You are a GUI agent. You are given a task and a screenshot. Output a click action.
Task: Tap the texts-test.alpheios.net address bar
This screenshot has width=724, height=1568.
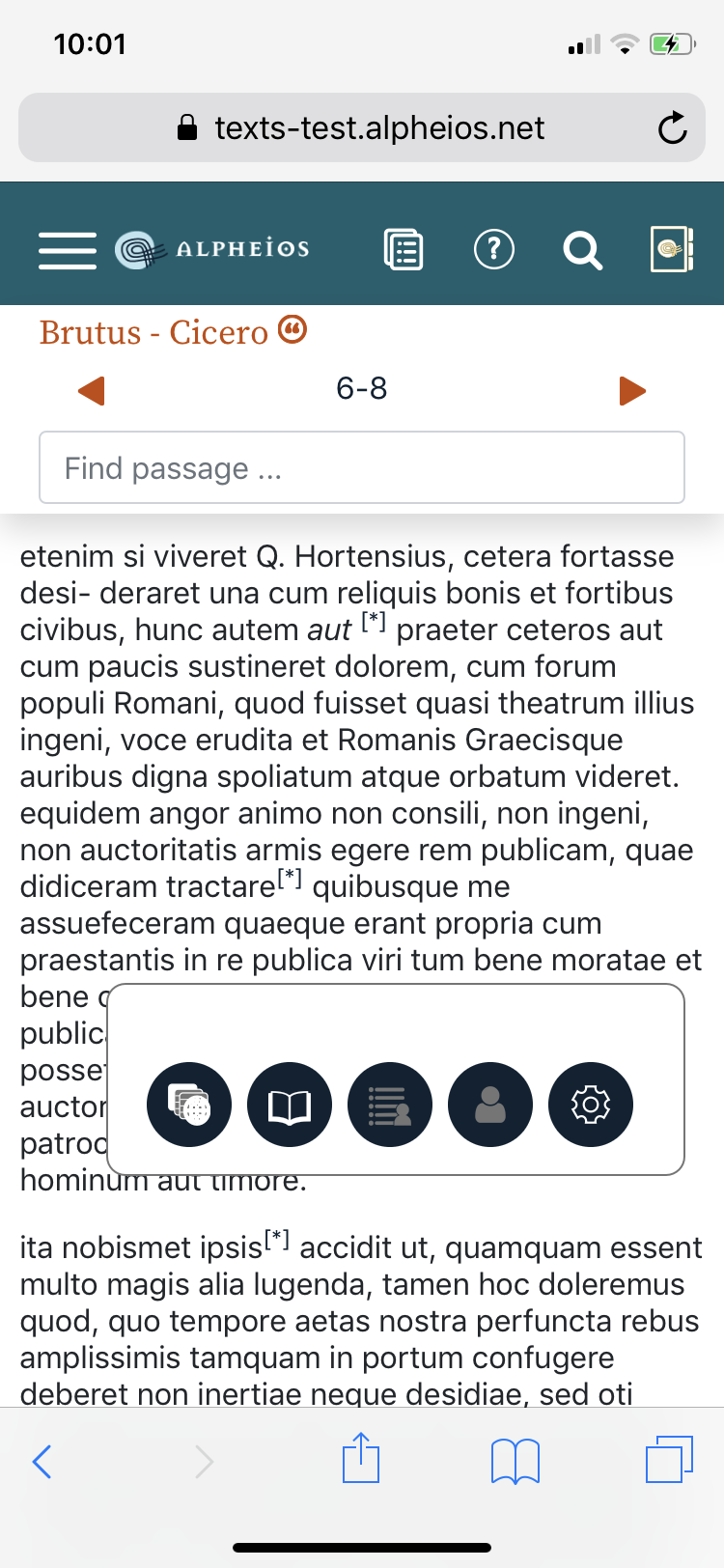pos(362,128)
